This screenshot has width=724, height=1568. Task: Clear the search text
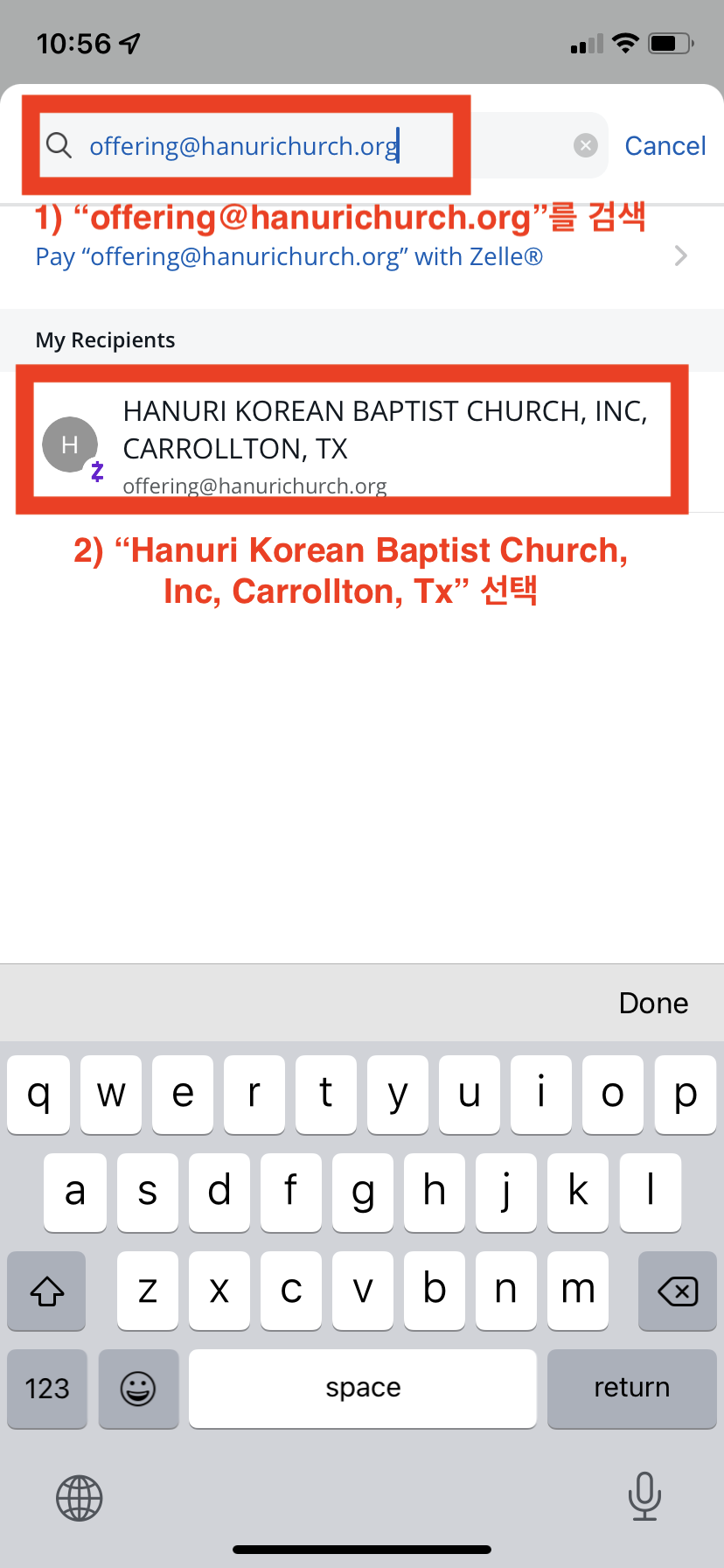tap(585, 145)
